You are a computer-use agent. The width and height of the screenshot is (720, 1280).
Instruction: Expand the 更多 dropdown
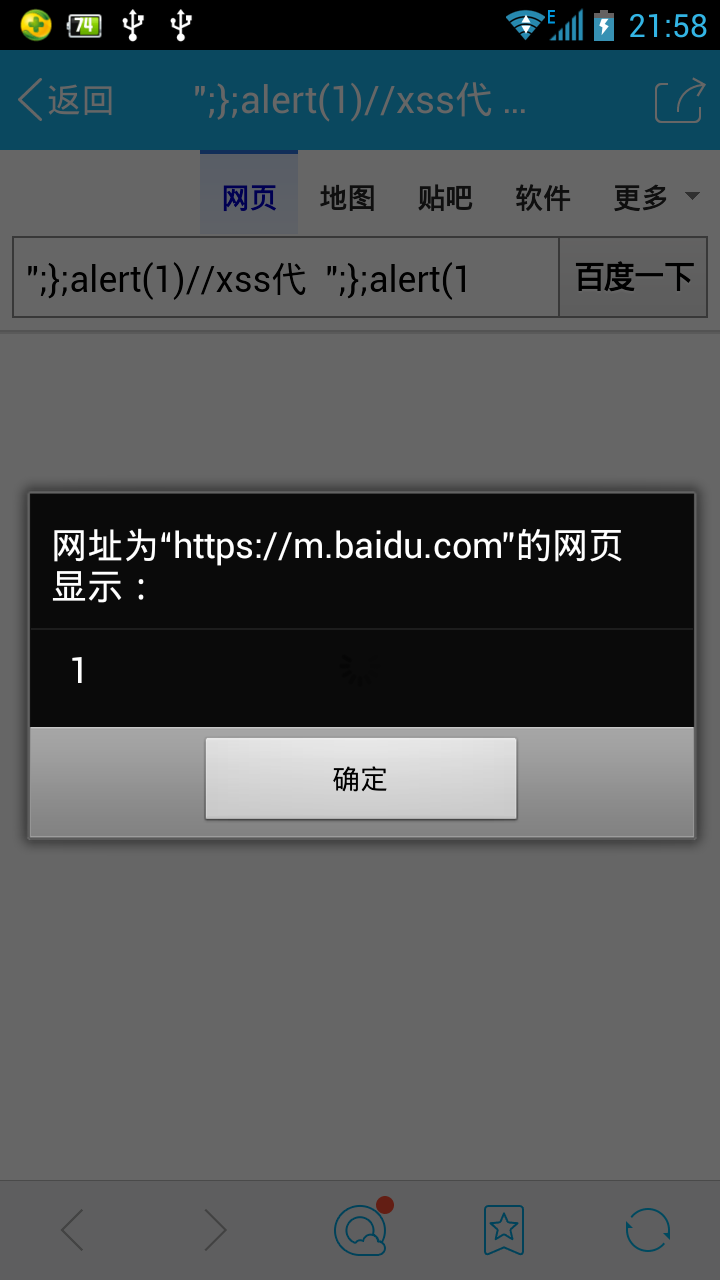click(655, 198)
